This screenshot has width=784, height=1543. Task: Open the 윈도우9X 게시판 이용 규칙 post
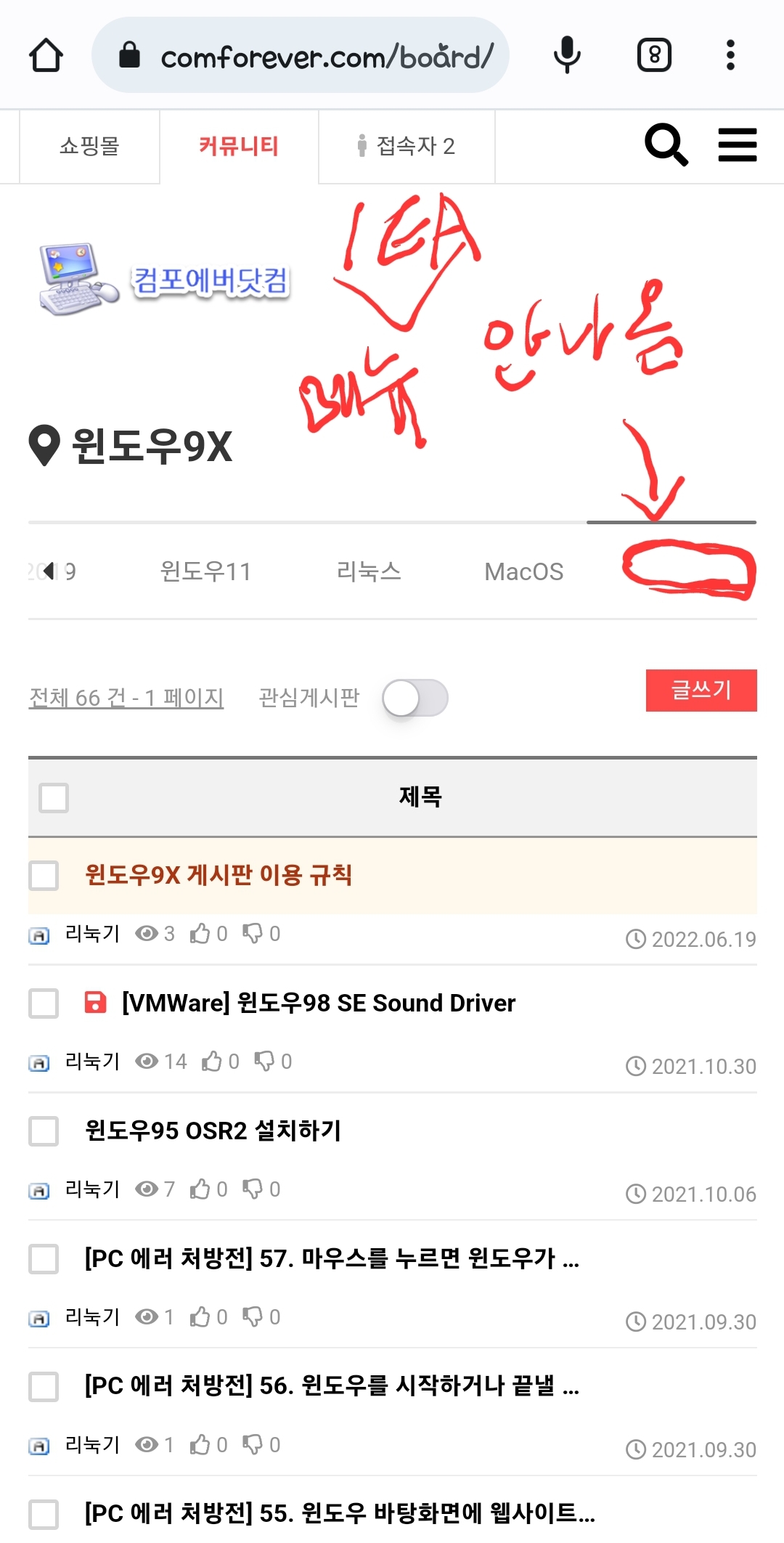pyautogui.click(x=218, y=875)
